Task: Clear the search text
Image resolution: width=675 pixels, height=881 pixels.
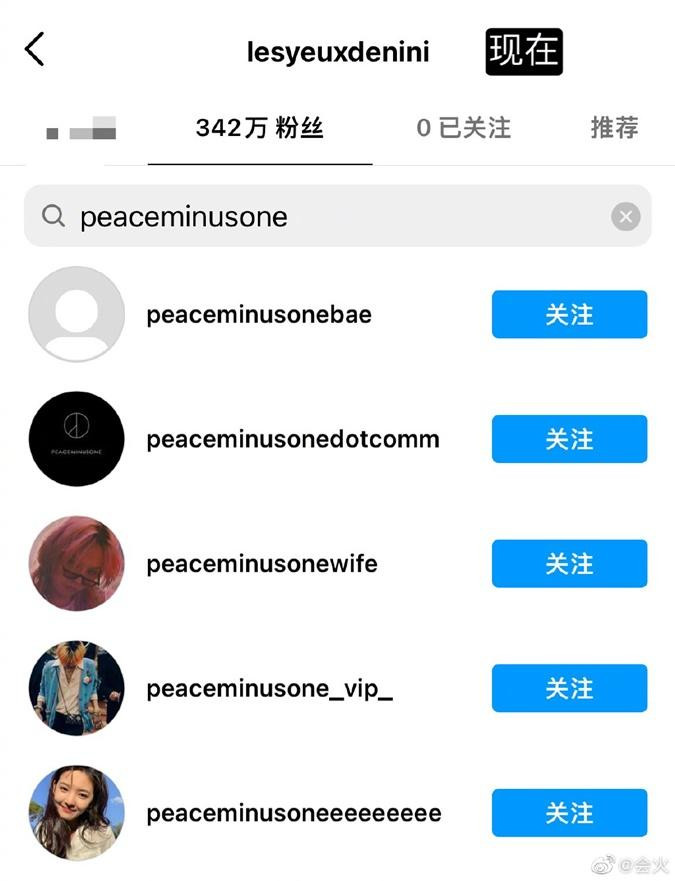Action: (626, 216)
